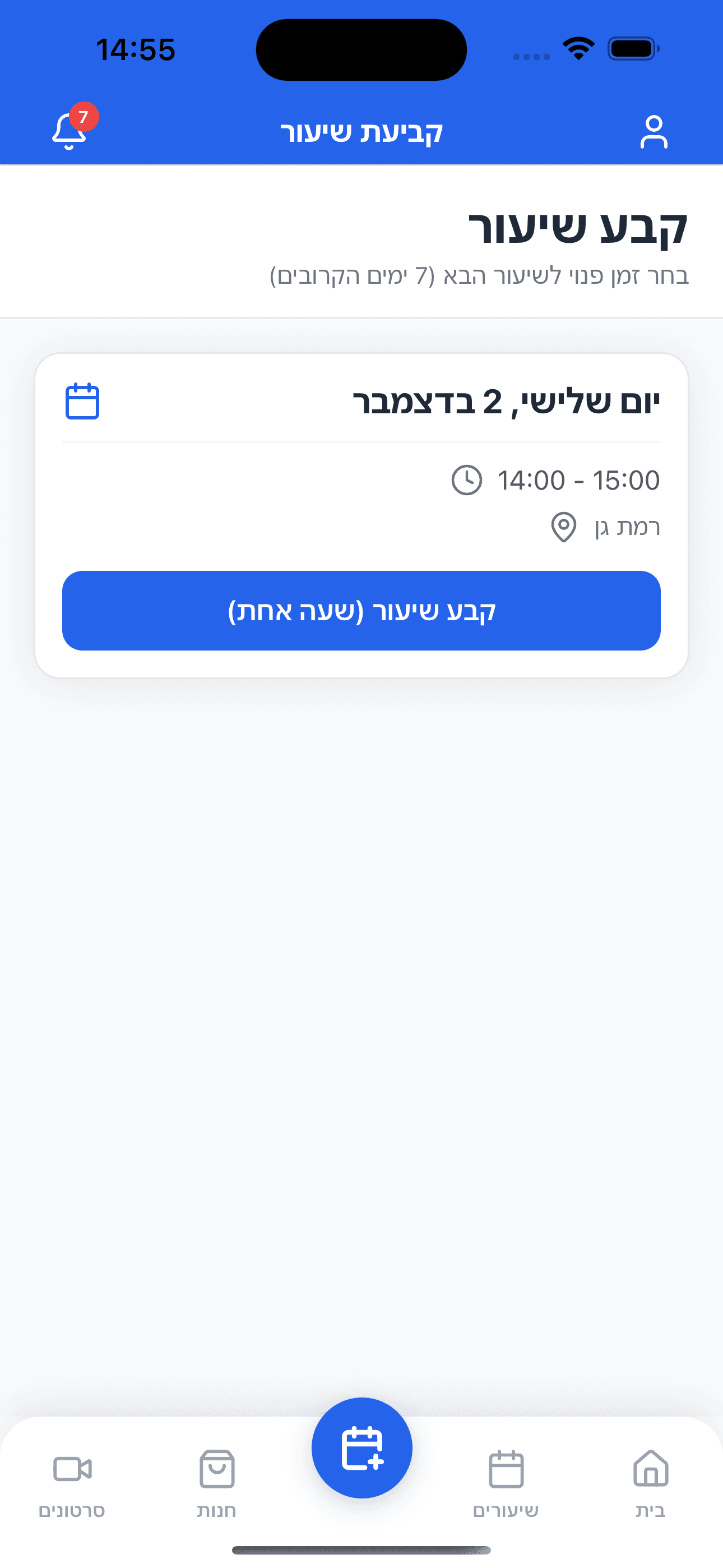Open the notifications bell with 7 alerts
Image resolution: width=723 pixels, height=1568 pixels.
(x=69, y=130)
